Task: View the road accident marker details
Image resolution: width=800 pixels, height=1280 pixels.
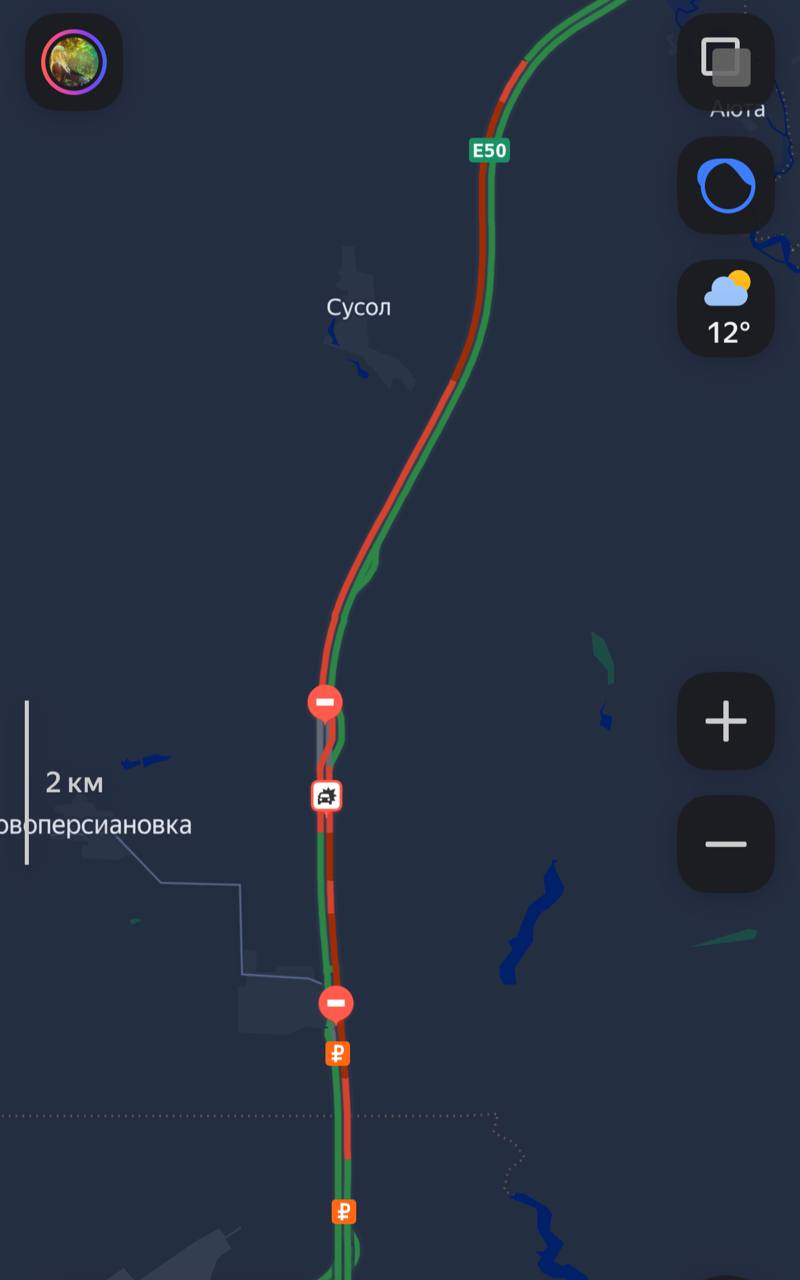Action: pyautogui.click(x=326, y=796)
